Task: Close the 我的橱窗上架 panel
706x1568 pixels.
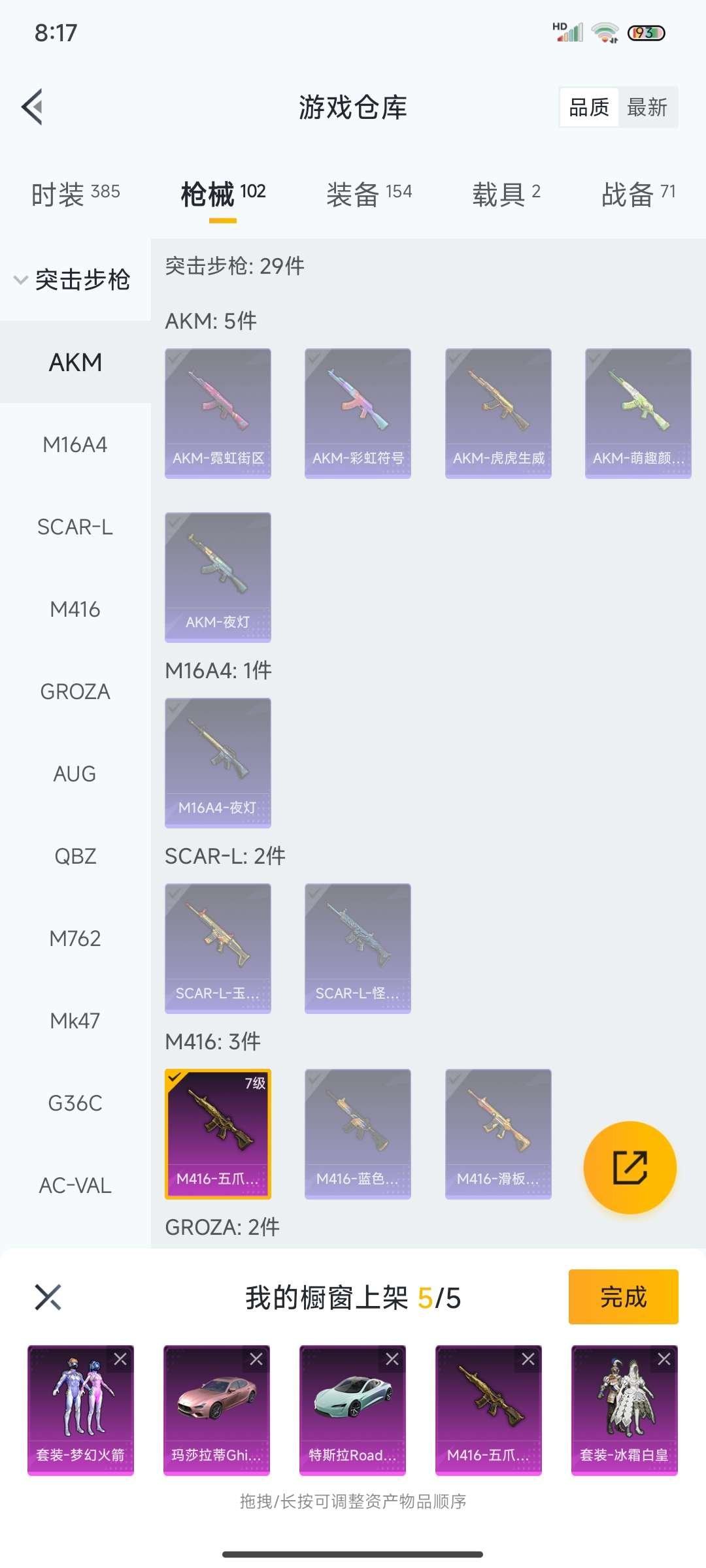Action: [x=48, y=1298]
